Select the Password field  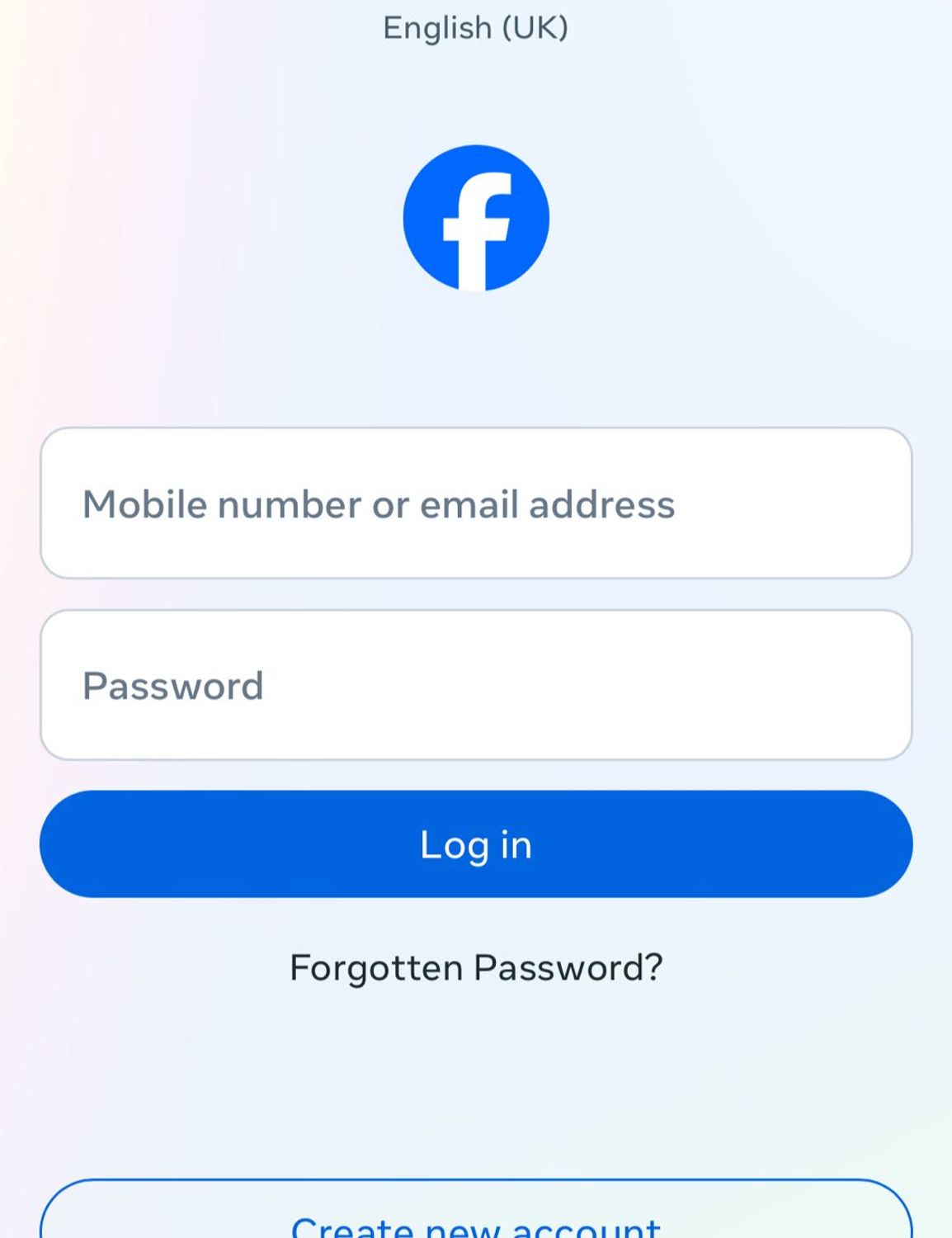pyautogui.click(x=475, y=685)
